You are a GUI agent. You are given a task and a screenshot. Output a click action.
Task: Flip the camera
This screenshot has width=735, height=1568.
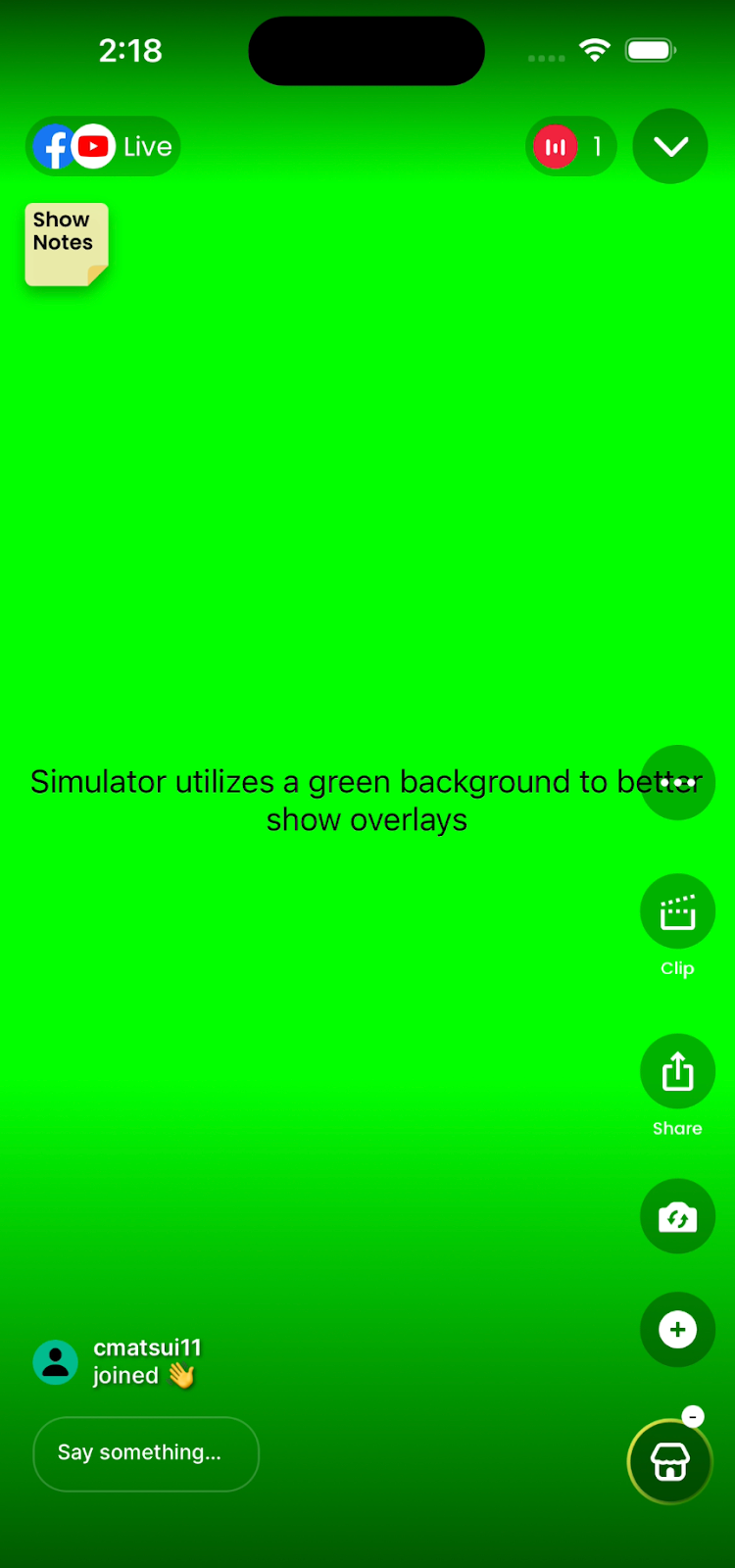click(x=677, y=1216)
